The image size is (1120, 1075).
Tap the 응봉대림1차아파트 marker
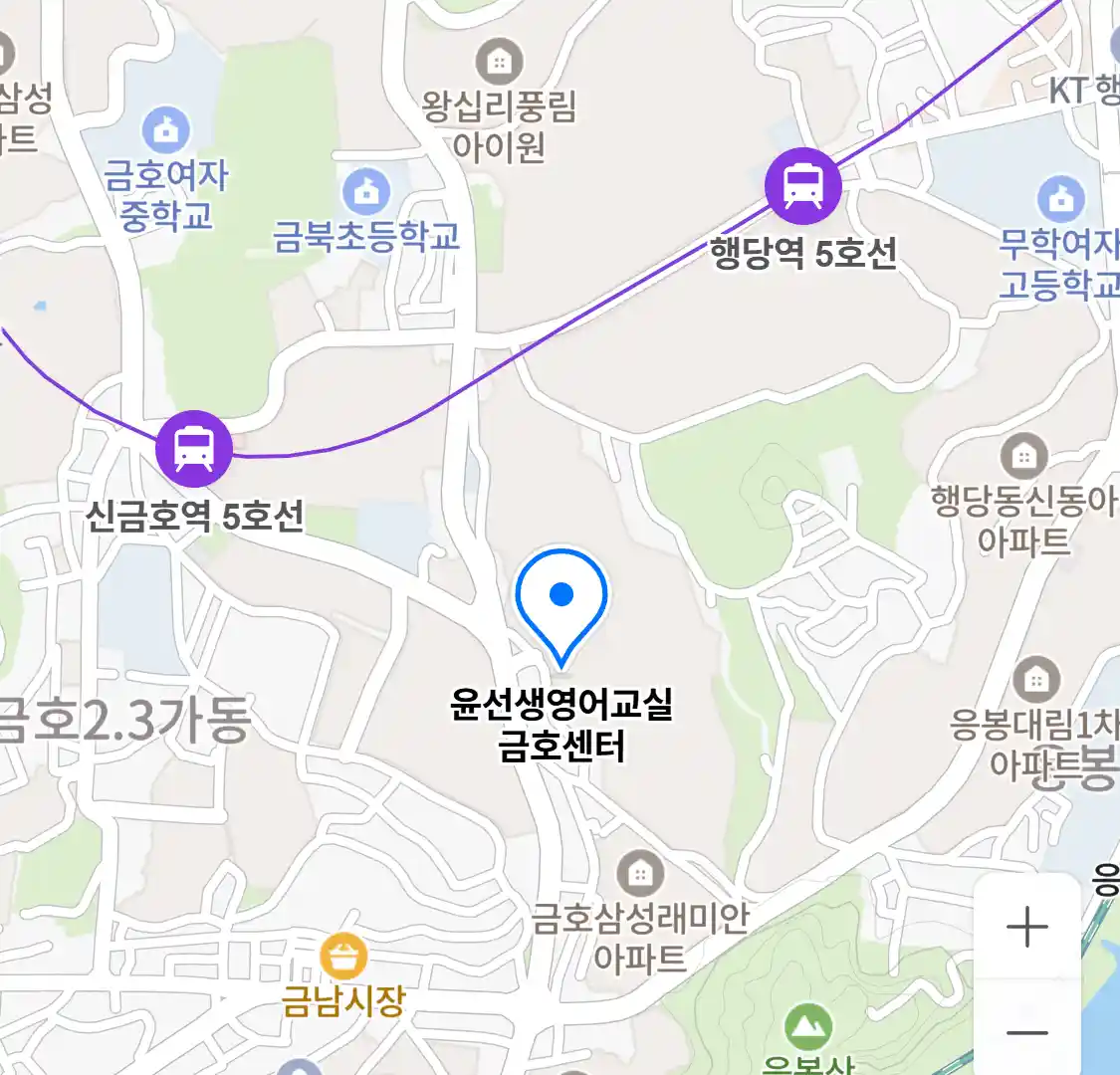(x=1036, y=681)
